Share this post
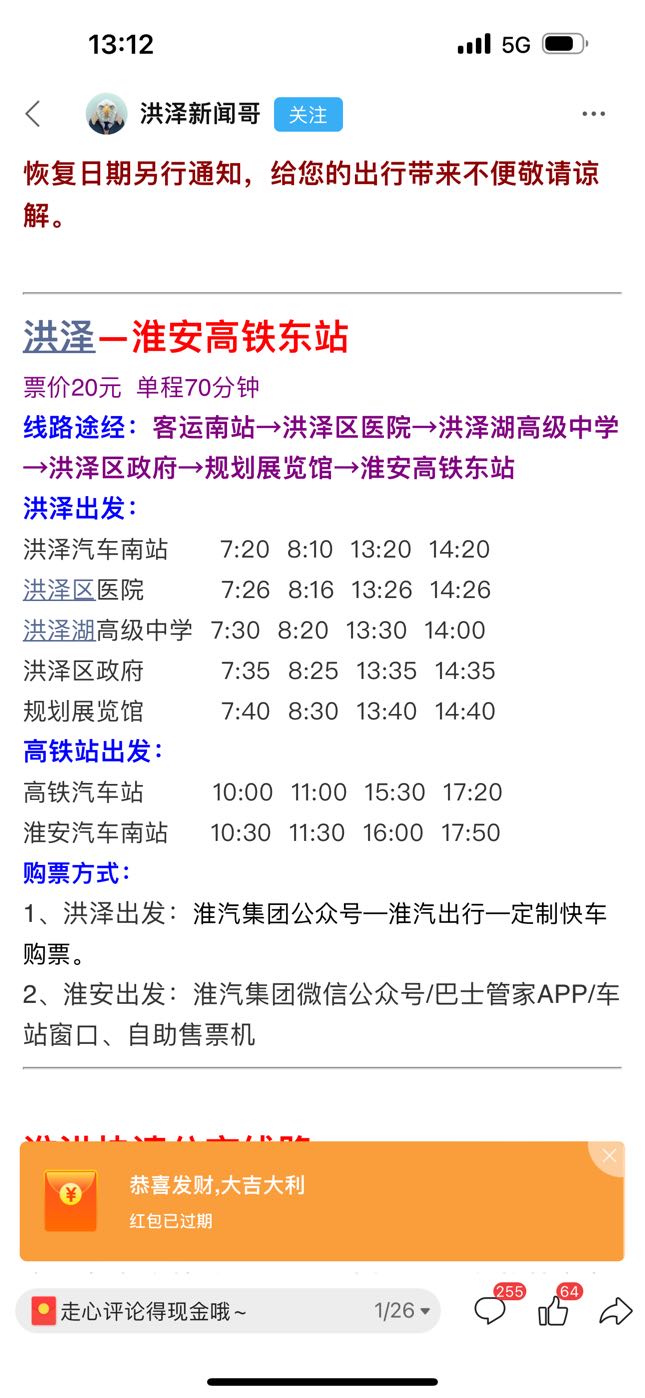This screenshot has height=1398, width=645. (x=616, y=1311)
